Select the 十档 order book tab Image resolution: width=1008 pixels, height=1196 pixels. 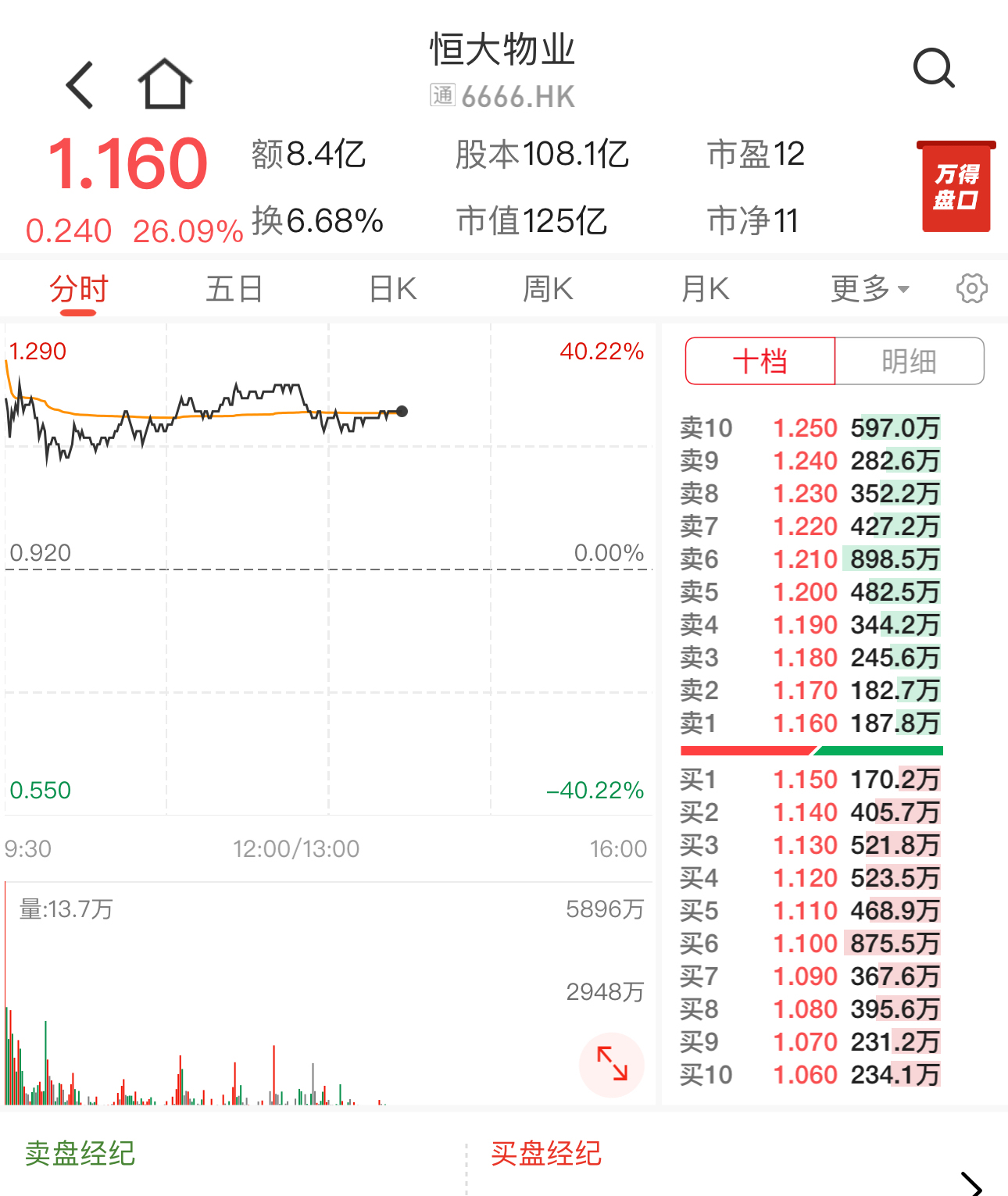click(x=760, y=362)
